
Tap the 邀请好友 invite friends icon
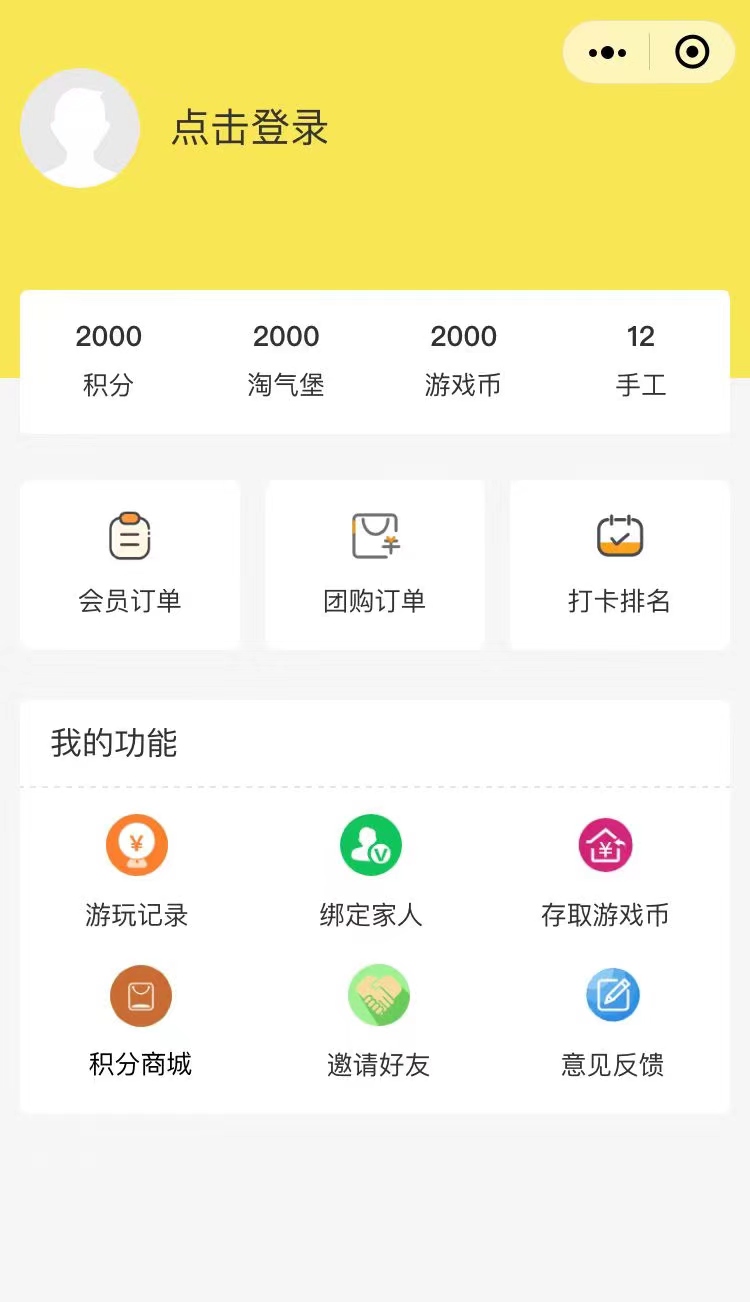coord(378,995)
